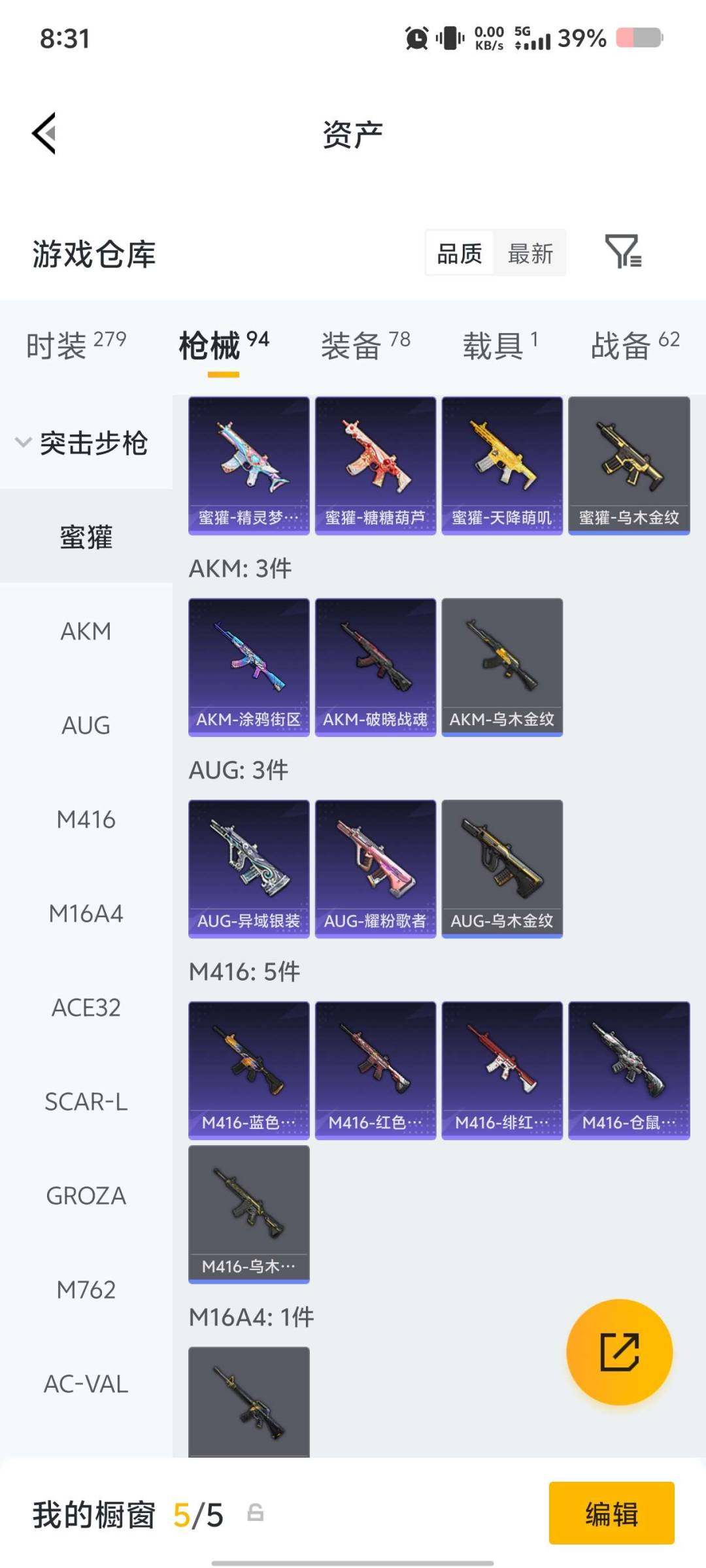This screenshot has width=706, height=1568.
Task: Select AKM in the side list
Action: 86,631
